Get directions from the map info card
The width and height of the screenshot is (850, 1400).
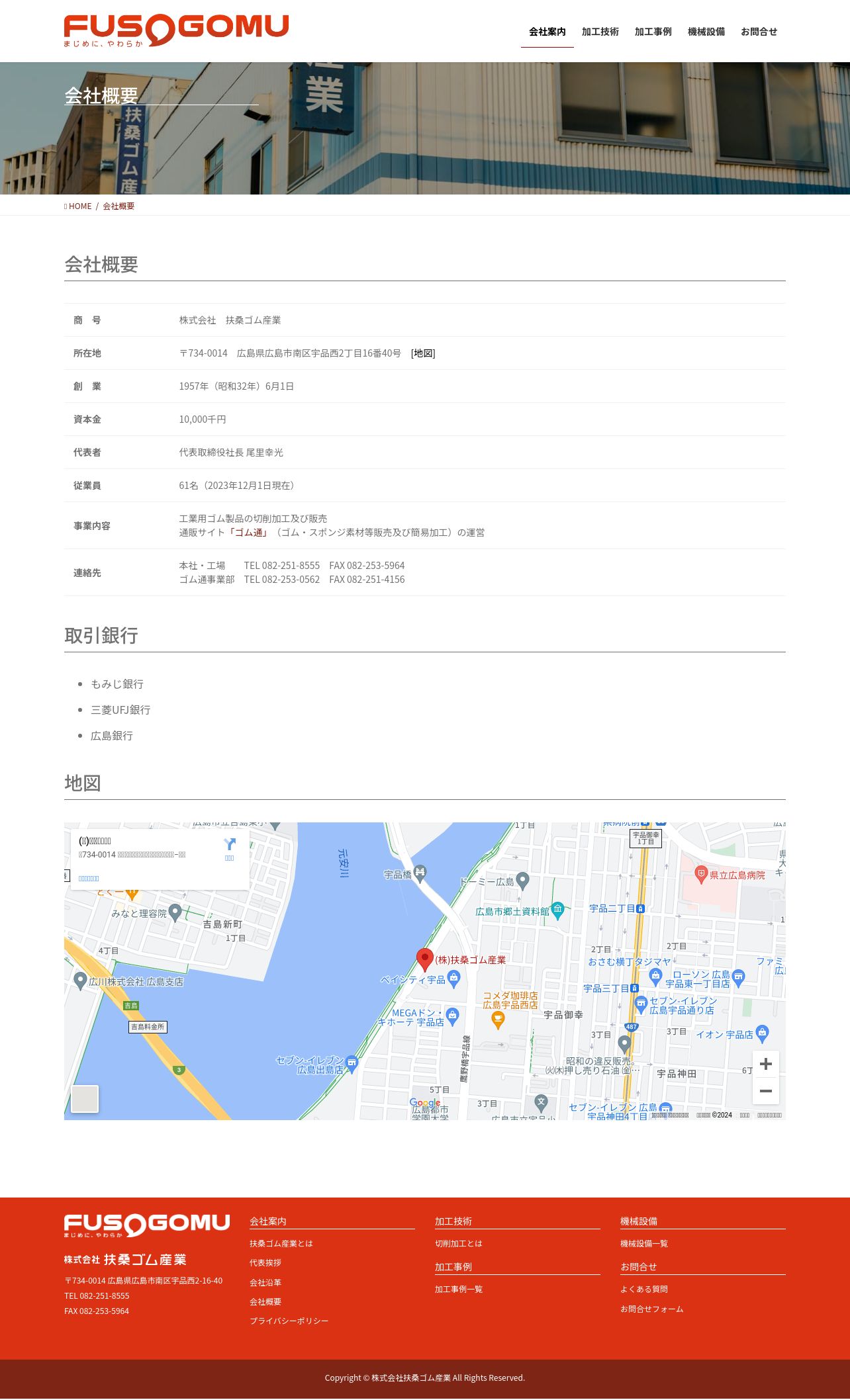(x=229, y=848)
